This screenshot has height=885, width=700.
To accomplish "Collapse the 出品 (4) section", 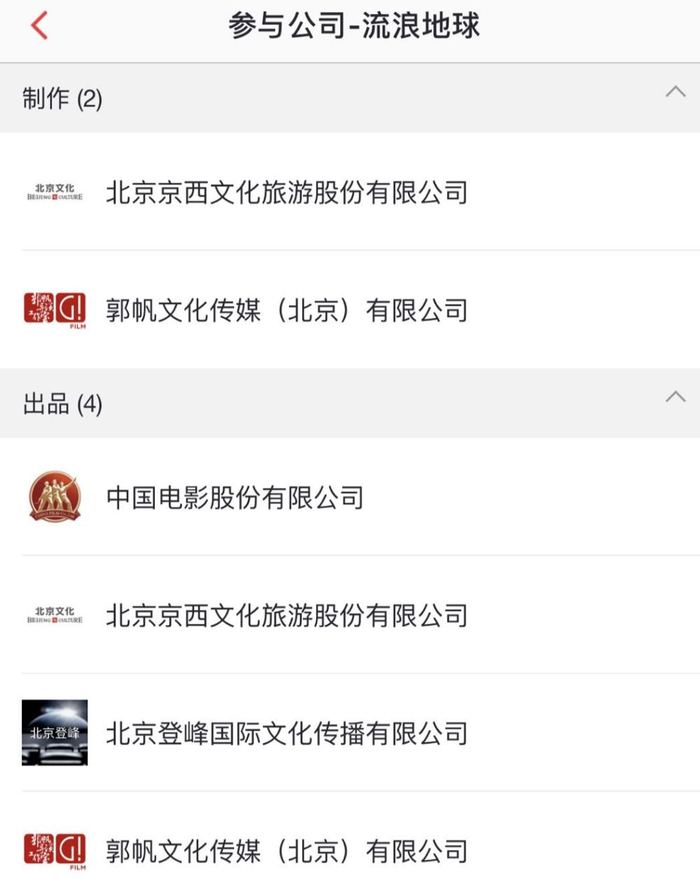I will (675, 398).
